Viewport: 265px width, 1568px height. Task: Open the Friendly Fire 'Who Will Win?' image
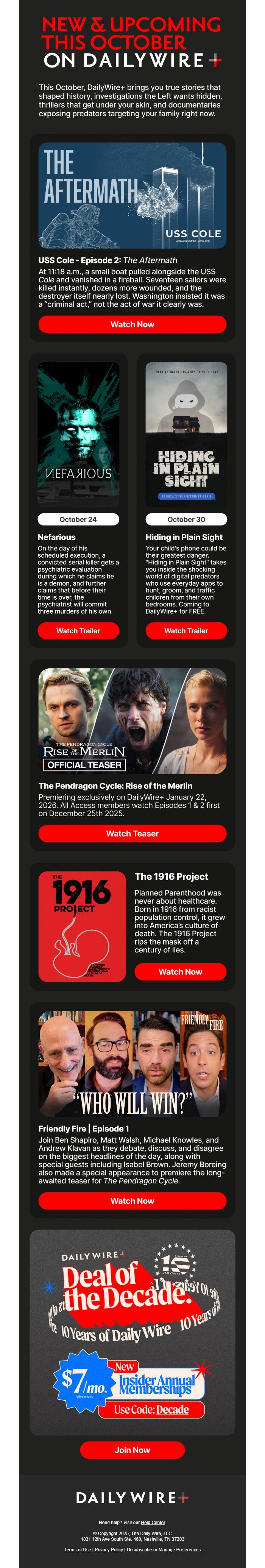[x=132, y=1064]
